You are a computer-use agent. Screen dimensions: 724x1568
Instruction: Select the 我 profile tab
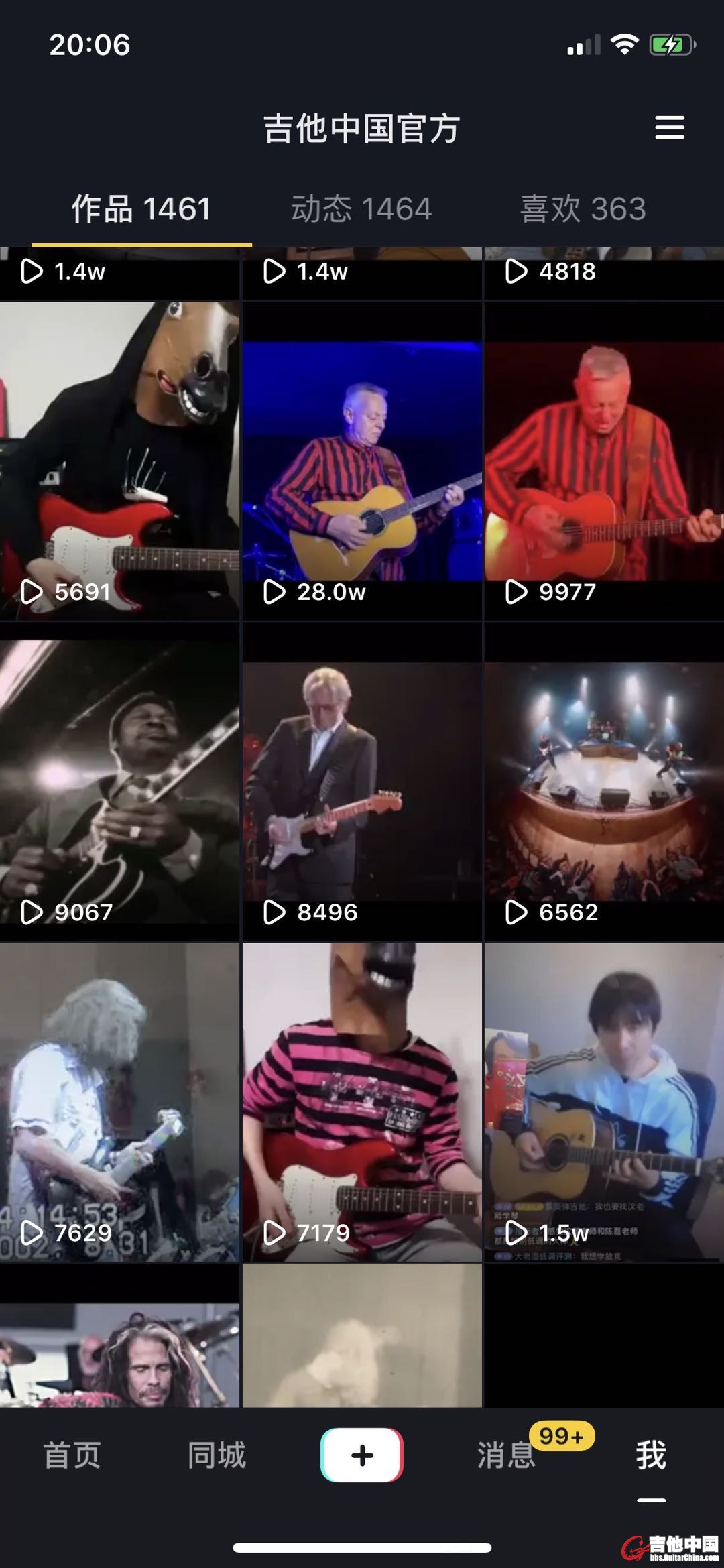[651, 1455]
